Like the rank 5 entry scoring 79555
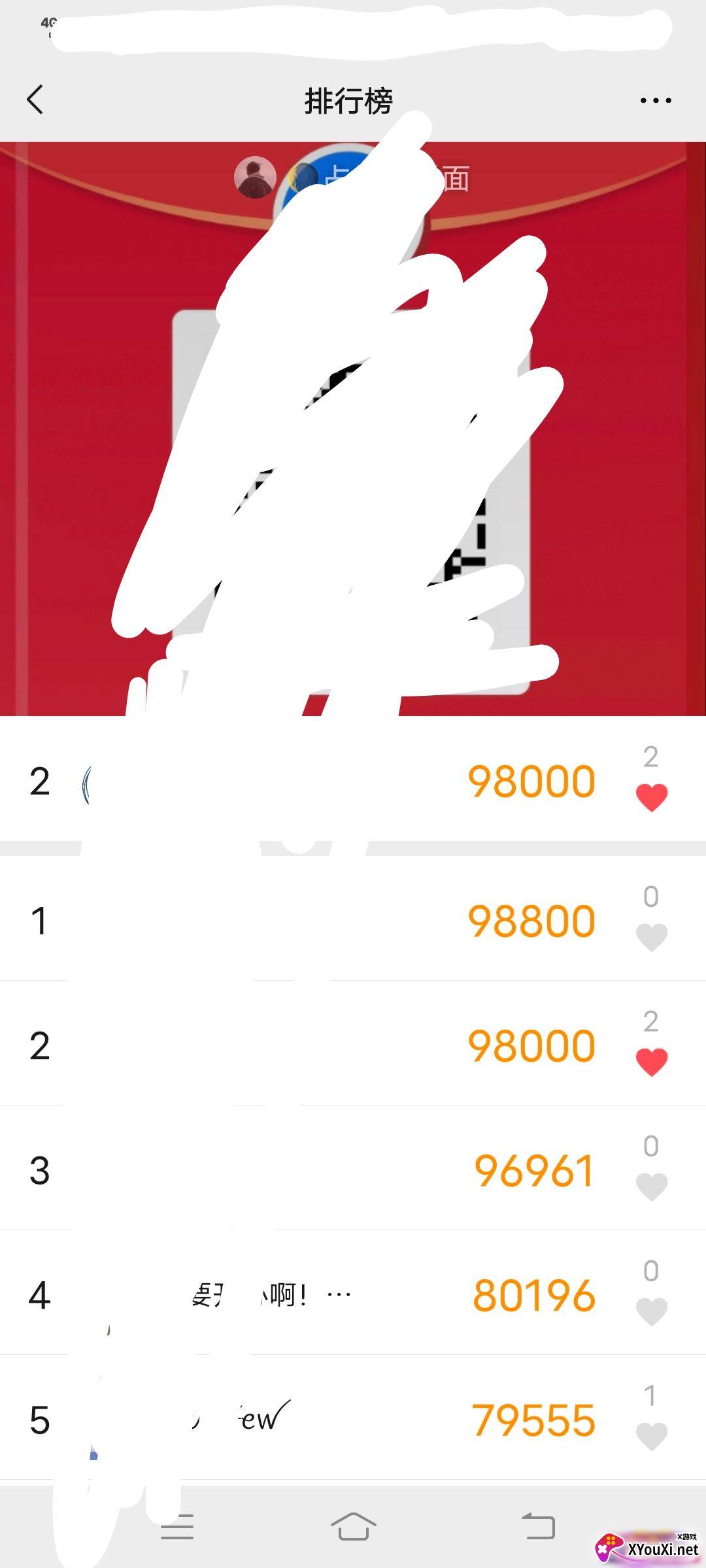Screen dimensions: 706x1568 tap(652, 1436)
